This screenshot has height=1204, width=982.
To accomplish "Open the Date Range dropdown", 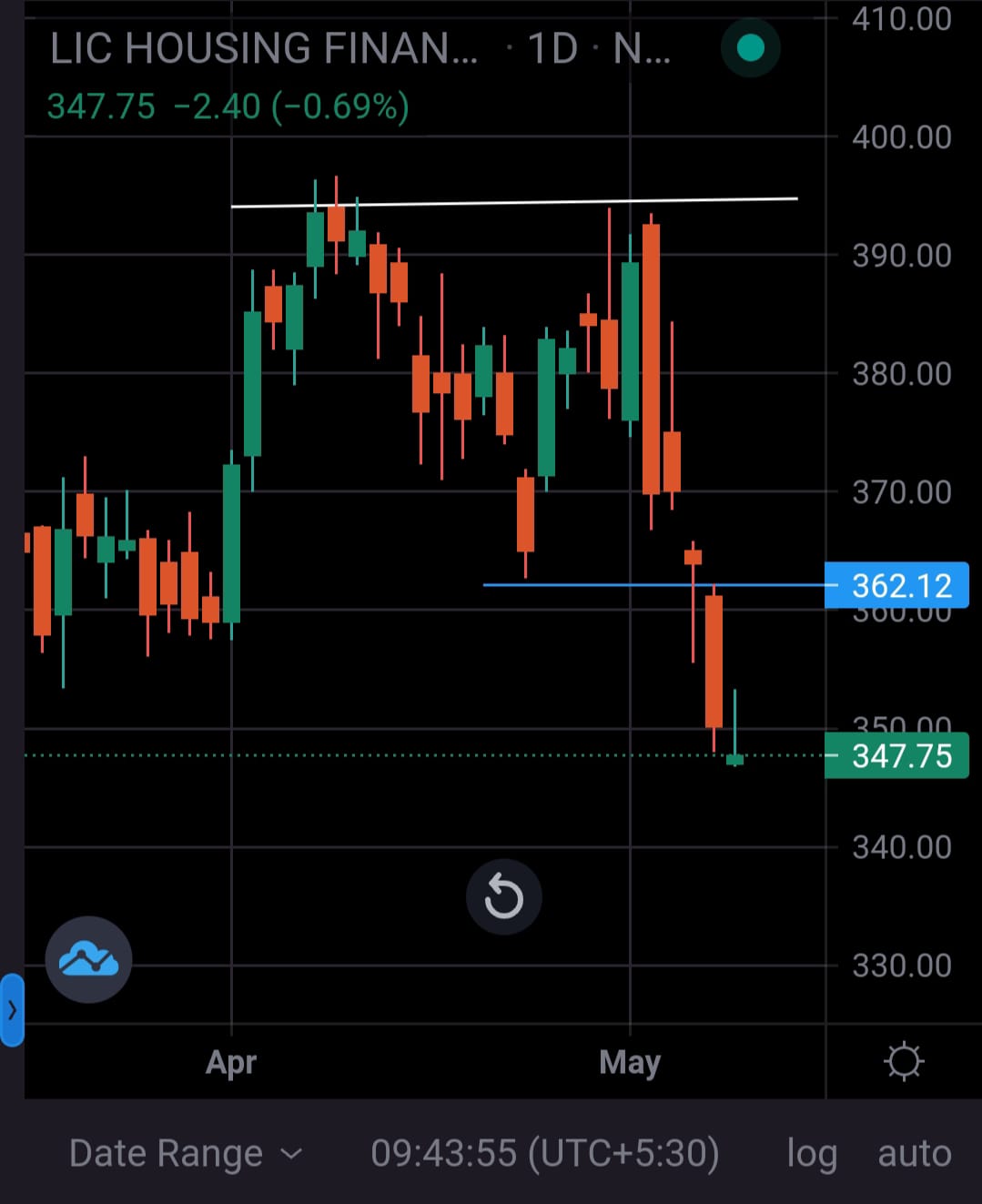I will pos(185,1153).
